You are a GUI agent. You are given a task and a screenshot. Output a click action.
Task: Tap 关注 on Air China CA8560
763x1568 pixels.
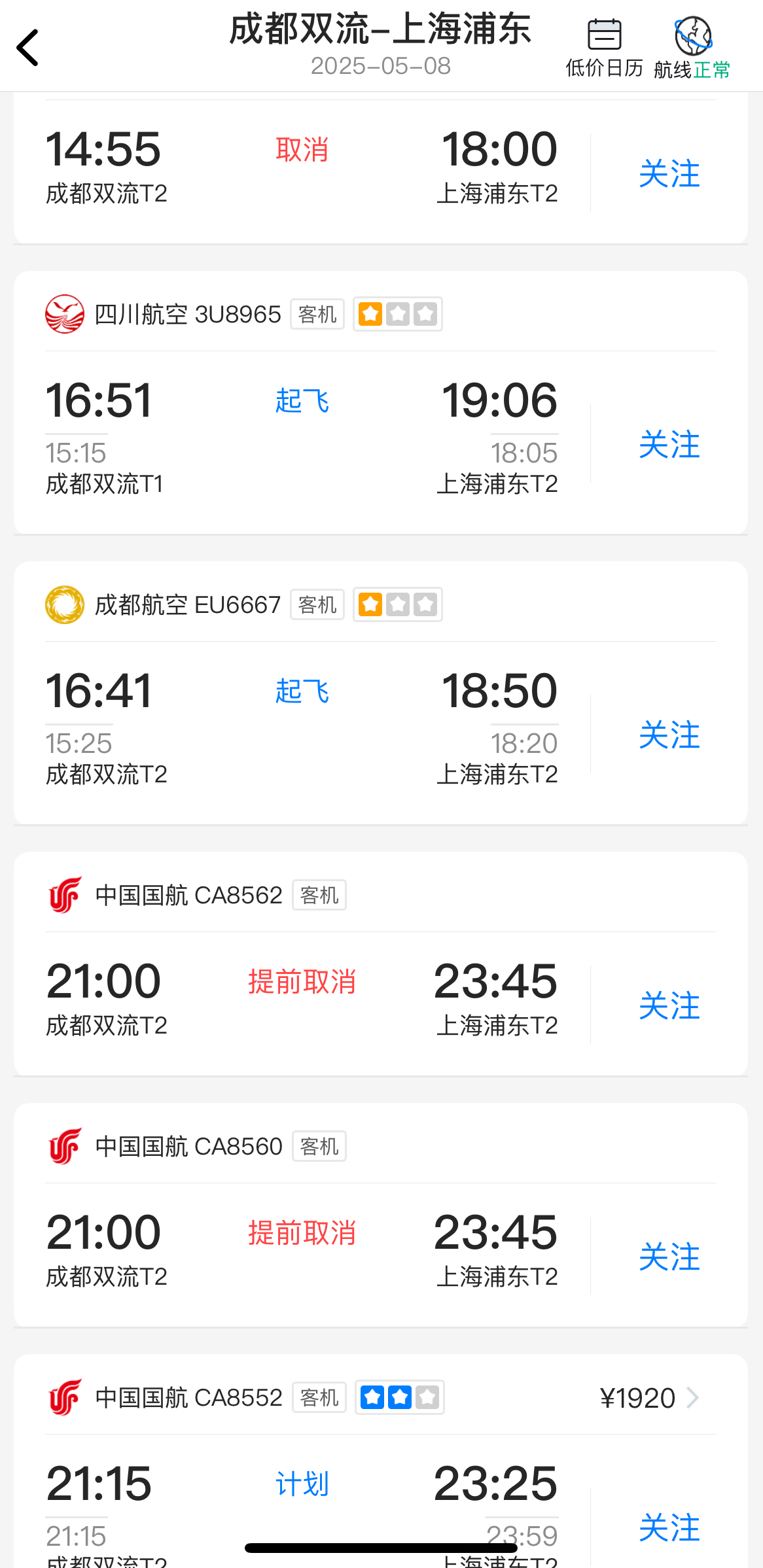pyautogui.click(x=669, y=1257)
